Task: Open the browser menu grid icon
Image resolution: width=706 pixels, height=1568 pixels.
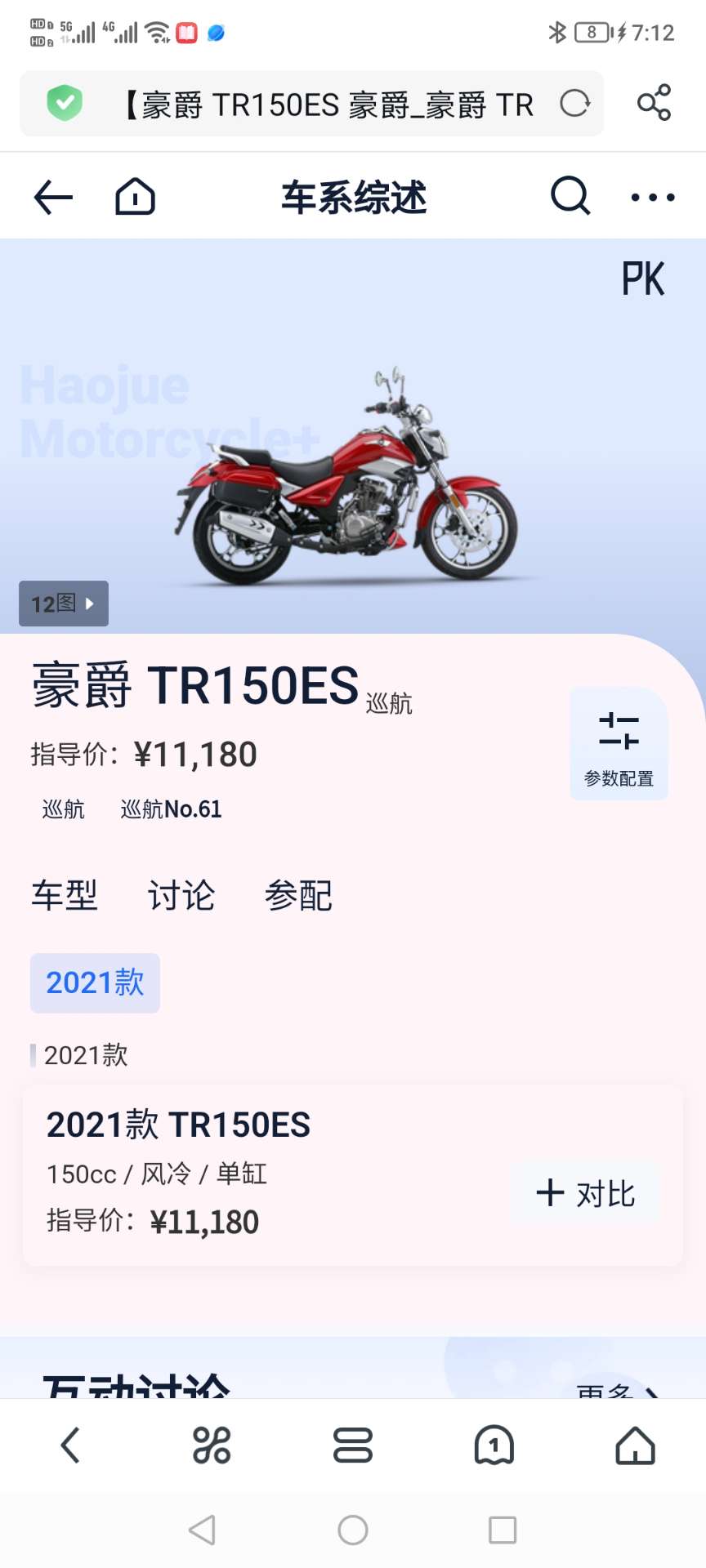Action: tap(212, 1445)
